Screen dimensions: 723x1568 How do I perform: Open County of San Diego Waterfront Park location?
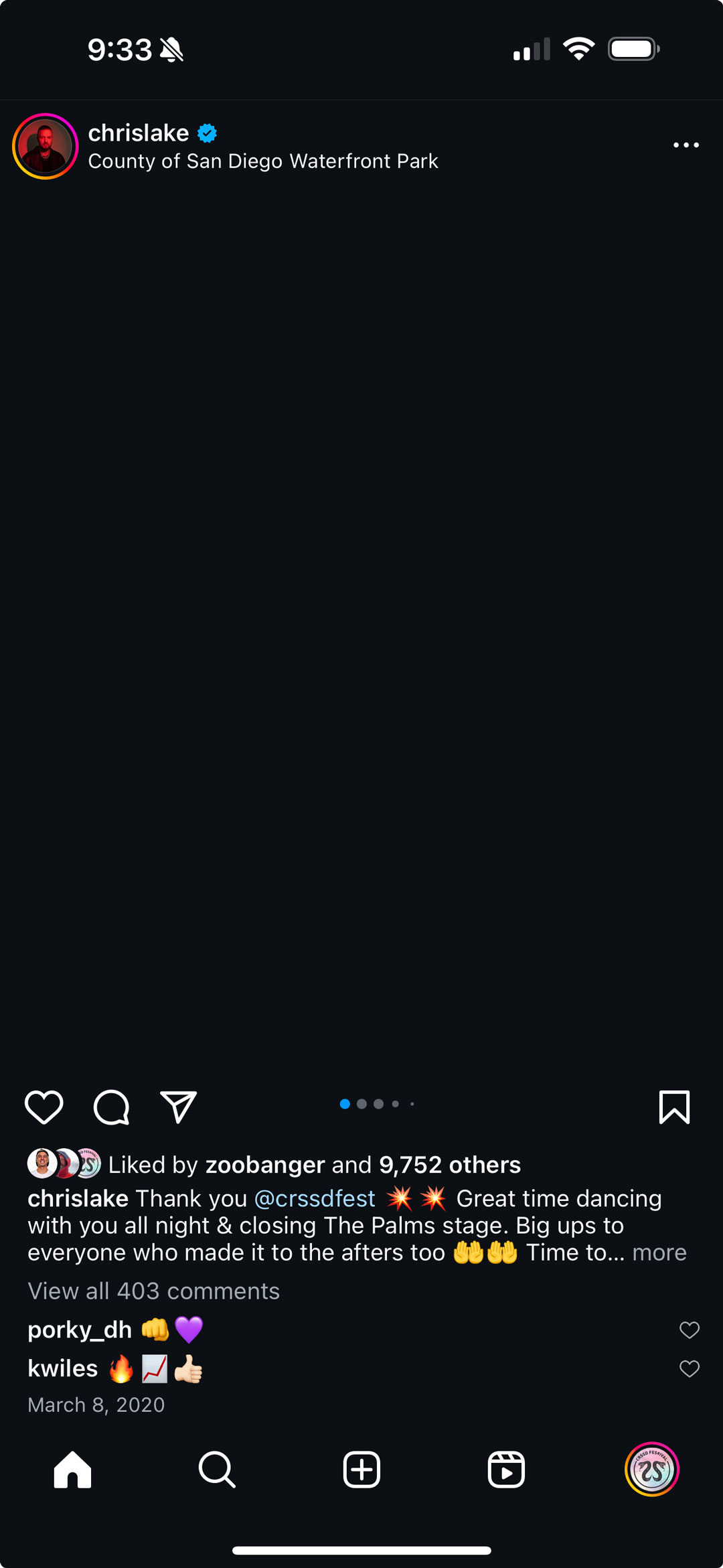click(262, 161)
